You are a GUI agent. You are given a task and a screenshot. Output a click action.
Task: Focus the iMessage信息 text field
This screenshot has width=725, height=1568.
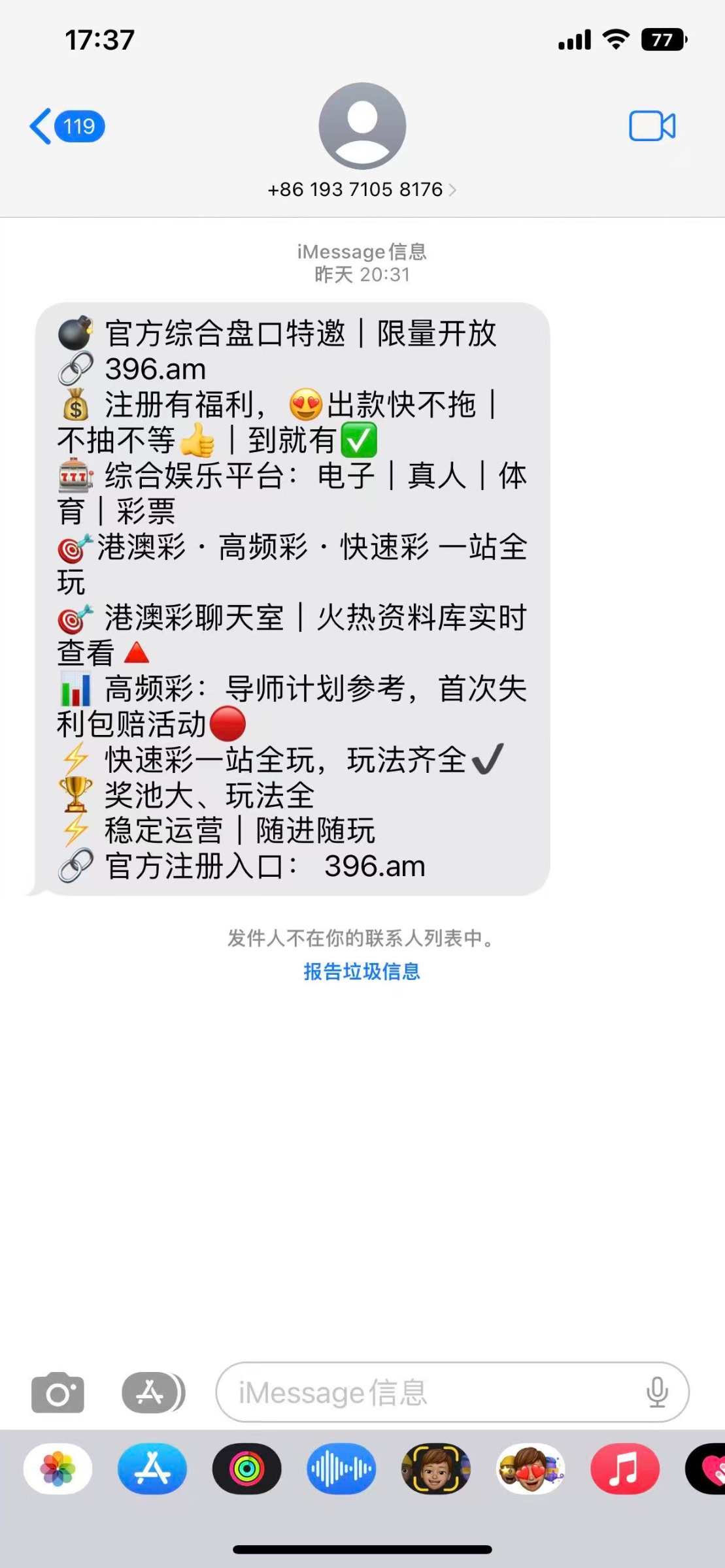click(x=431, y=1392)
